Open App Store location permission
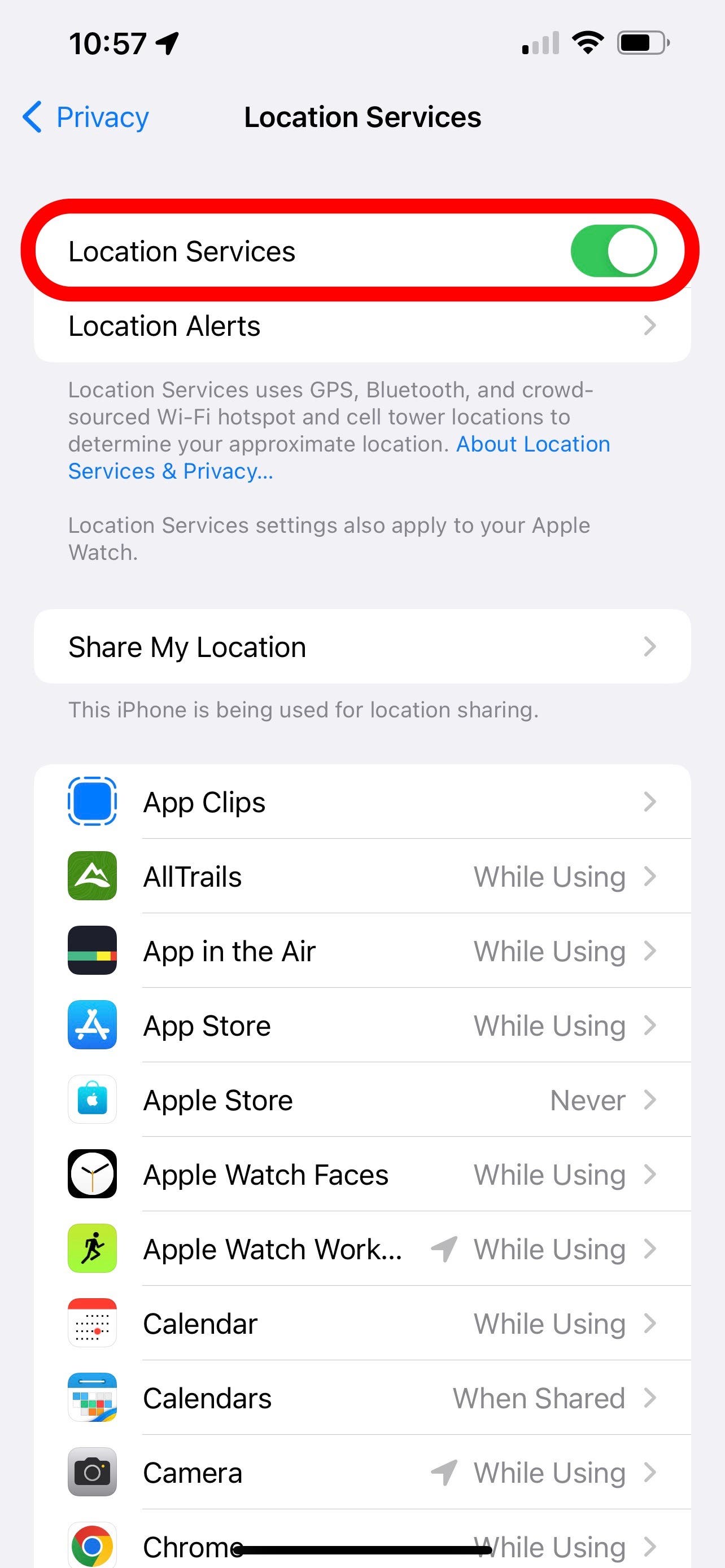The height and width of the screenshot is (1568, 725). tap(362, 1025)
